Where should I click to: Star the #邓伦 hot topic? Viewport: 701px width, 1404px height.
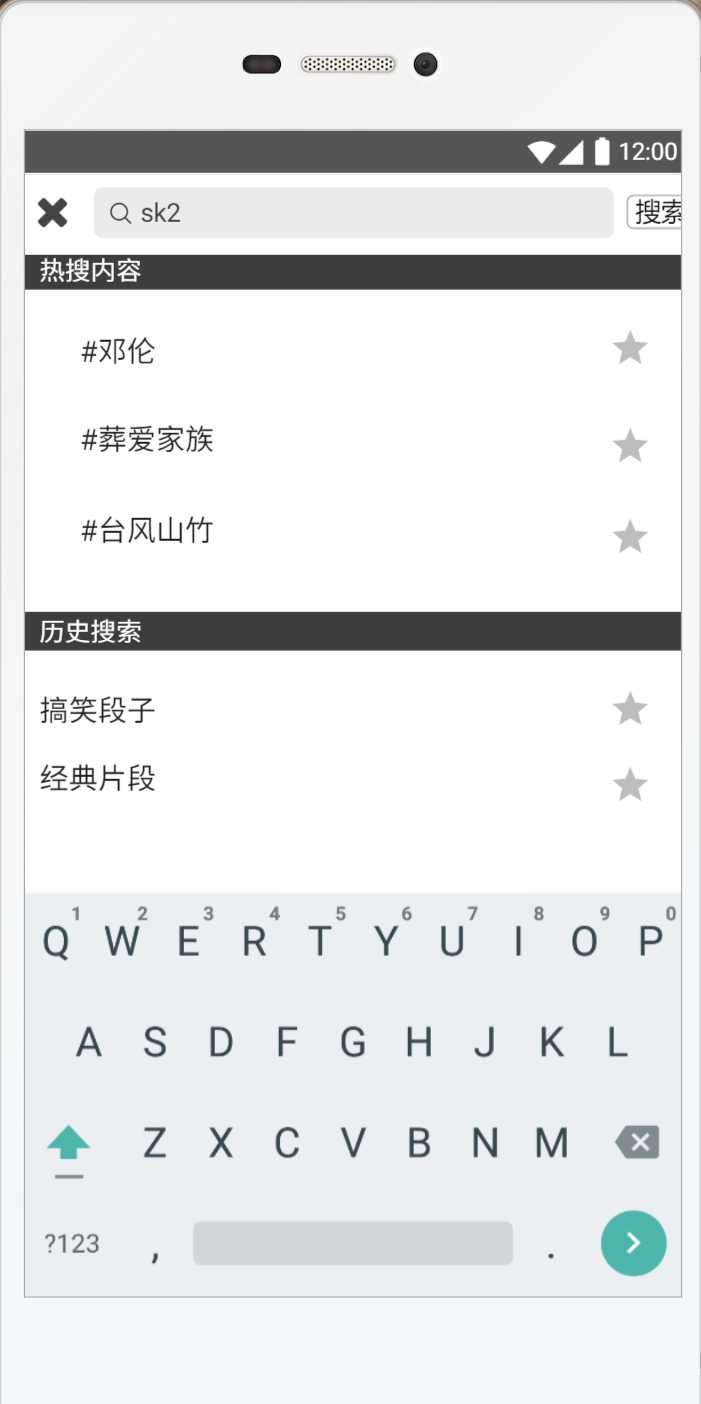click(630, 349)
